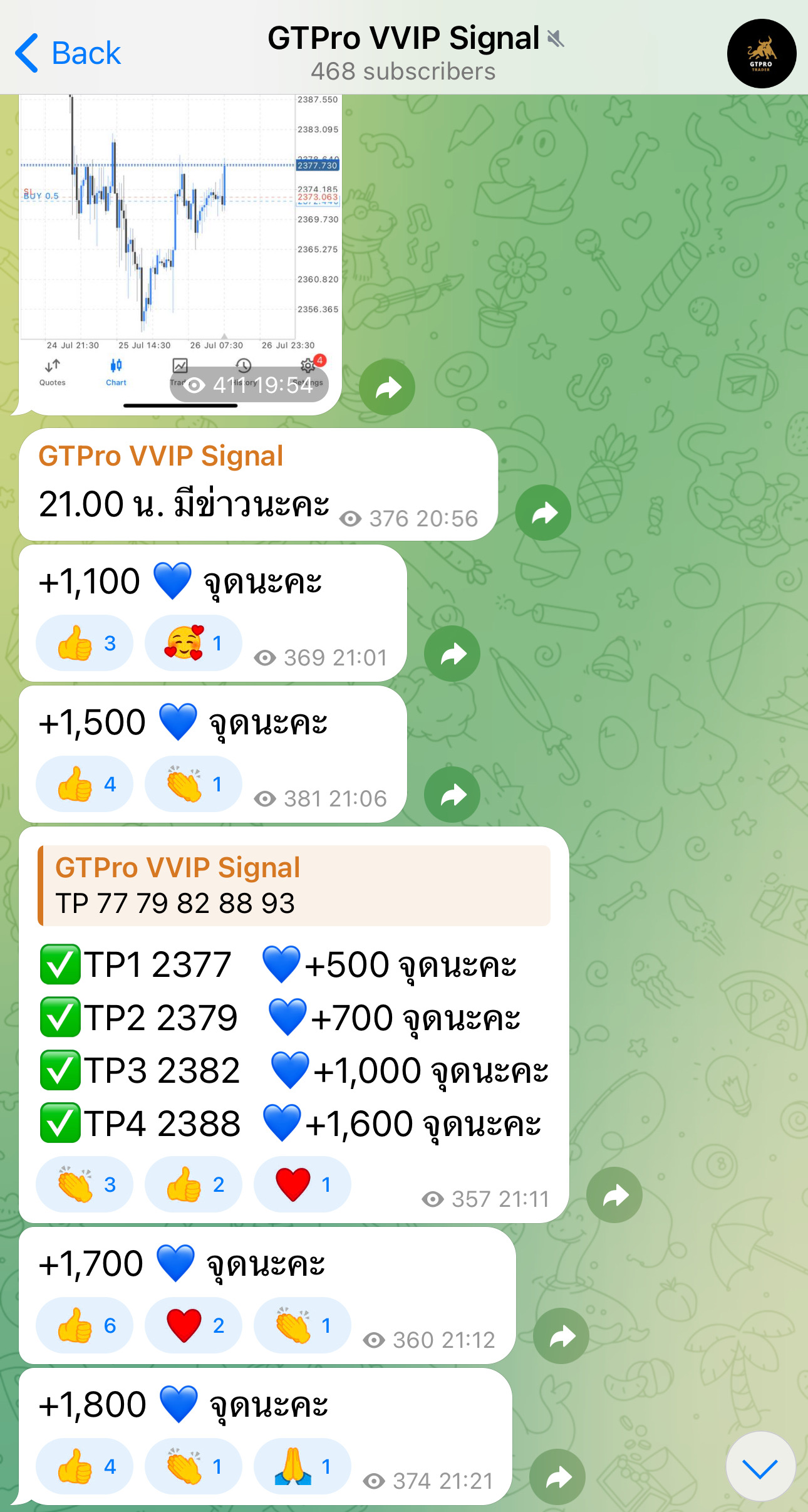
Task: Open GTPro channel profile picture
Action: [x=761, y=53]
